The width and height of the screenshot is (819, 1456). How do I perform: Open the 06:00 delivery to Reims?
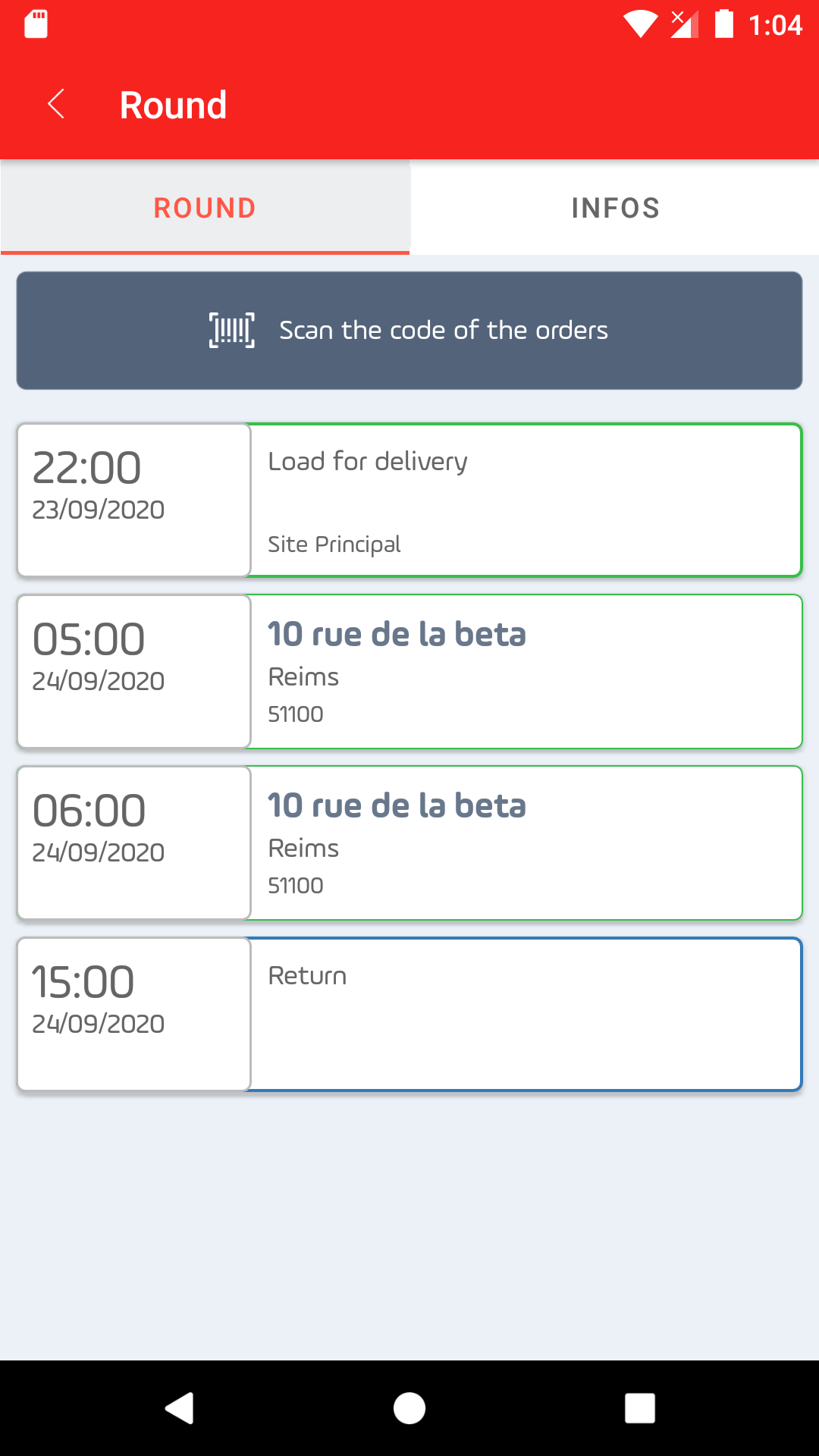coord(409,843)
